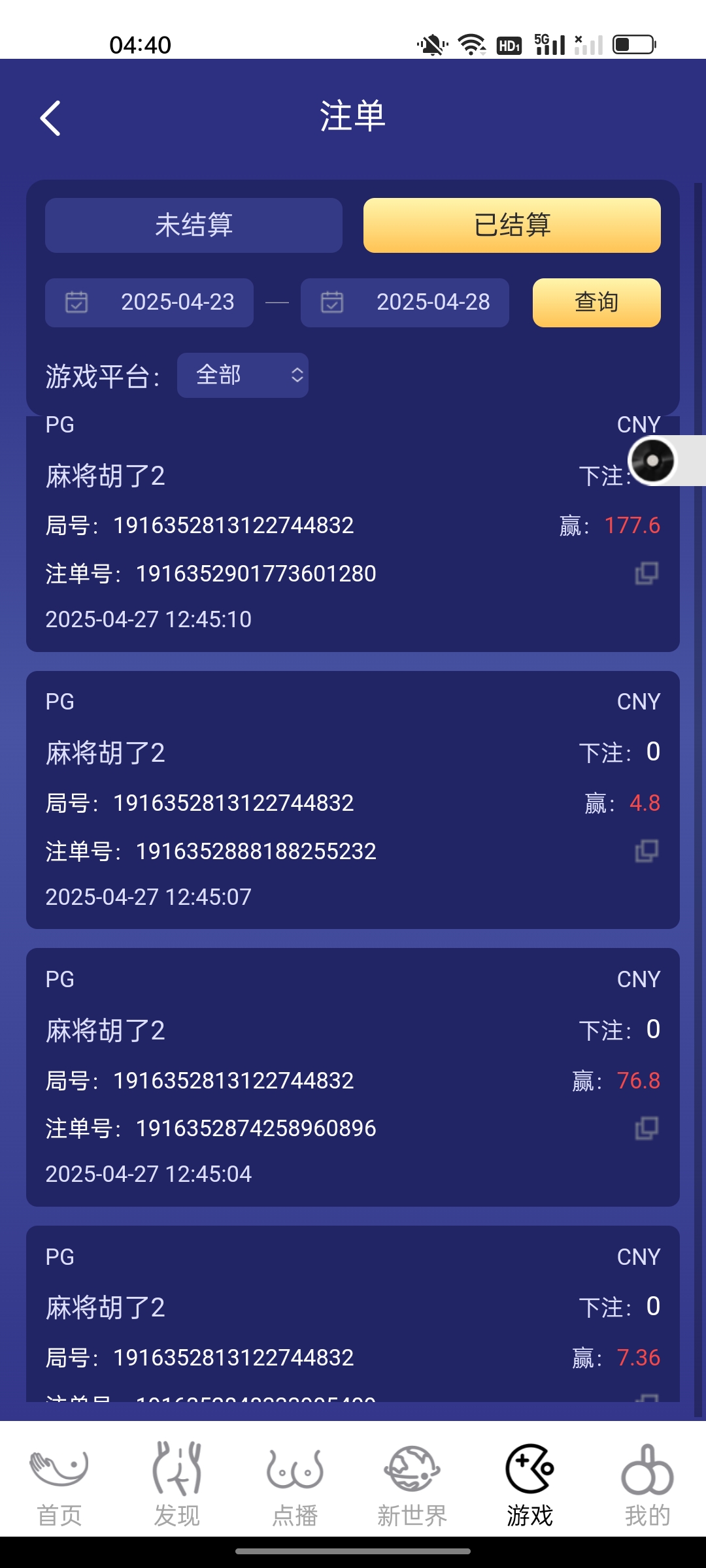The image size is (706, 1568).
Task: Switch to the 未结算 tab
Action: (193, 225)
